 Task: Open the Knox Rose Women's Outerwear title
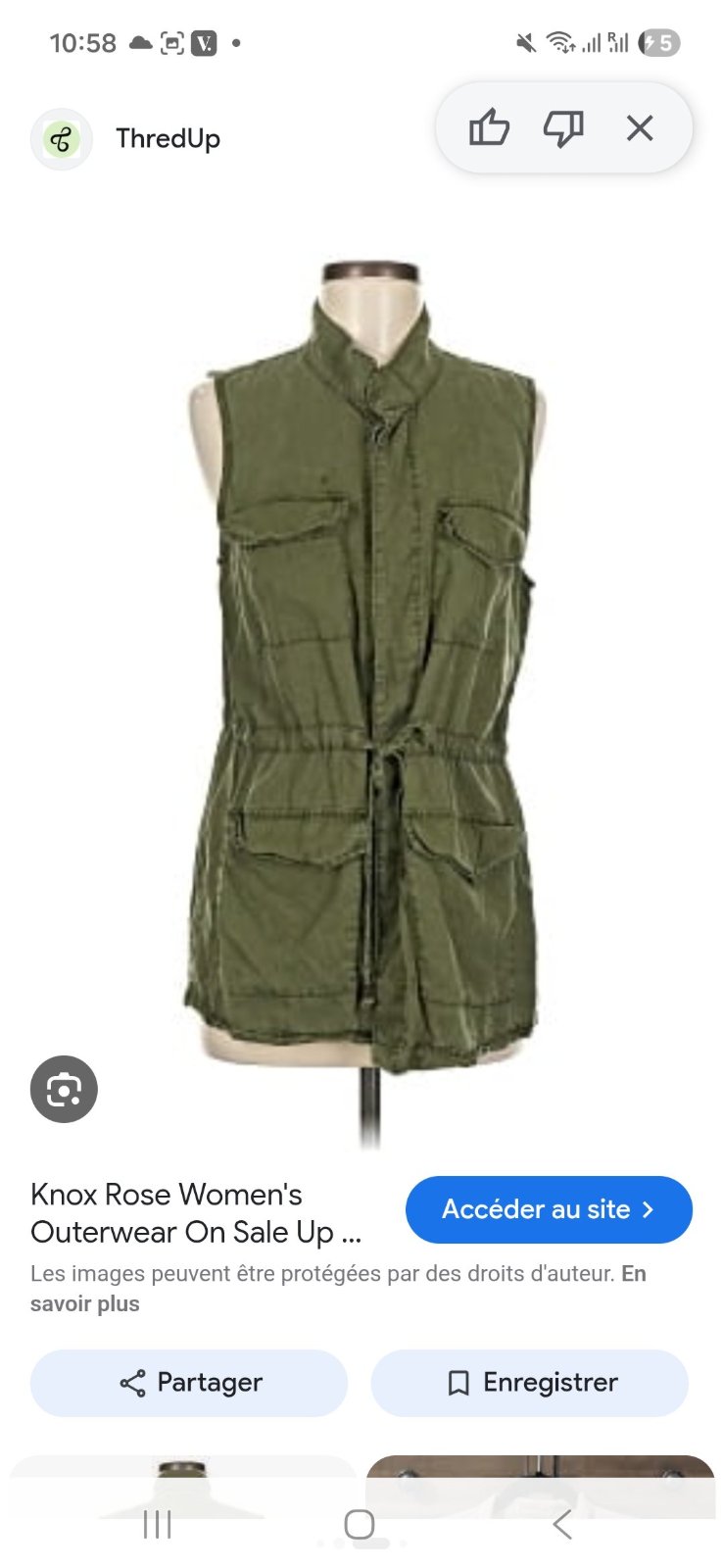pyautogui.click(x=196, y=1213)
